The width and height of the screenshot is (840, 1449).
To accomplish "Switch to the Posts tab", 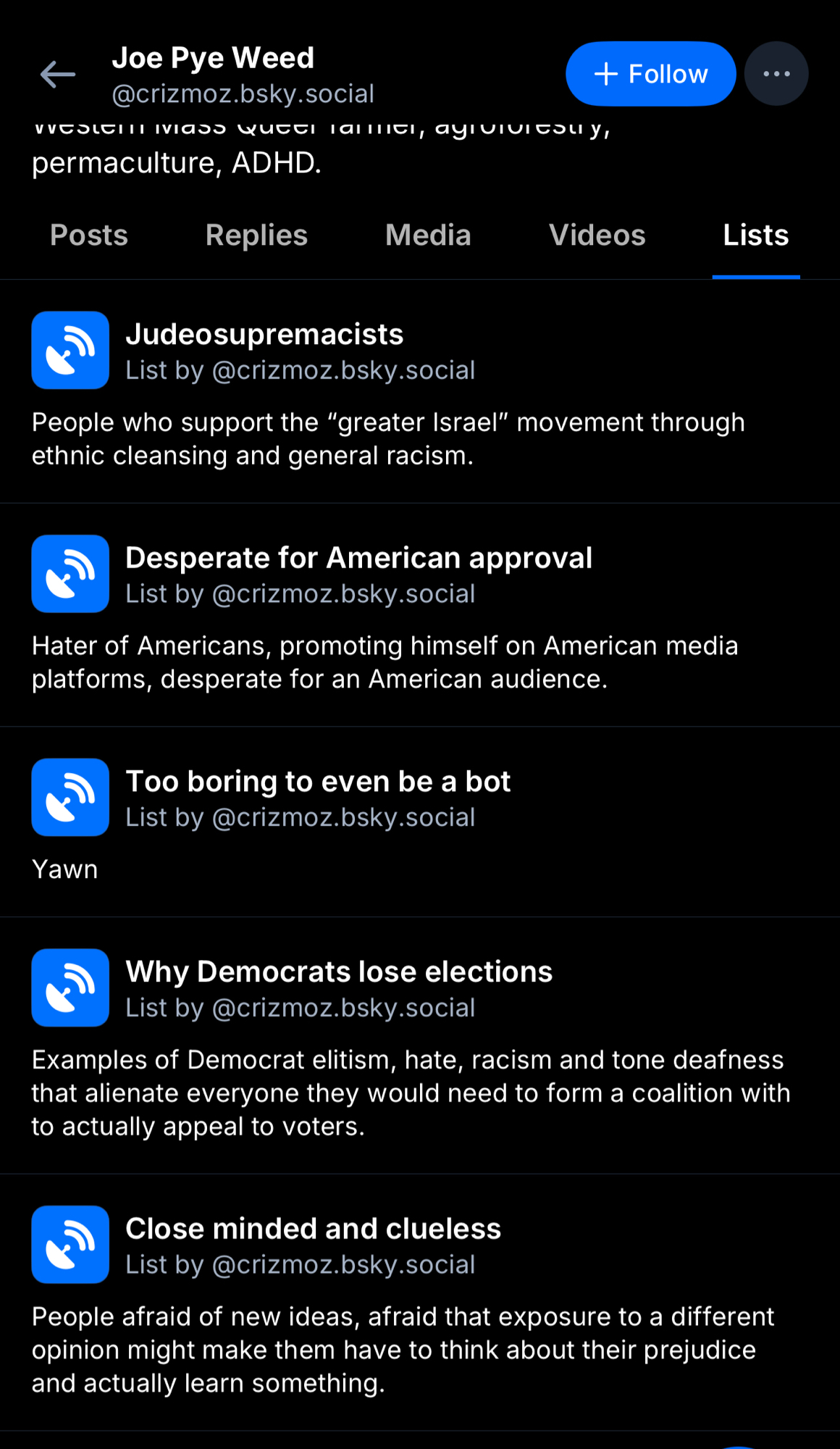I will [89, 235].
